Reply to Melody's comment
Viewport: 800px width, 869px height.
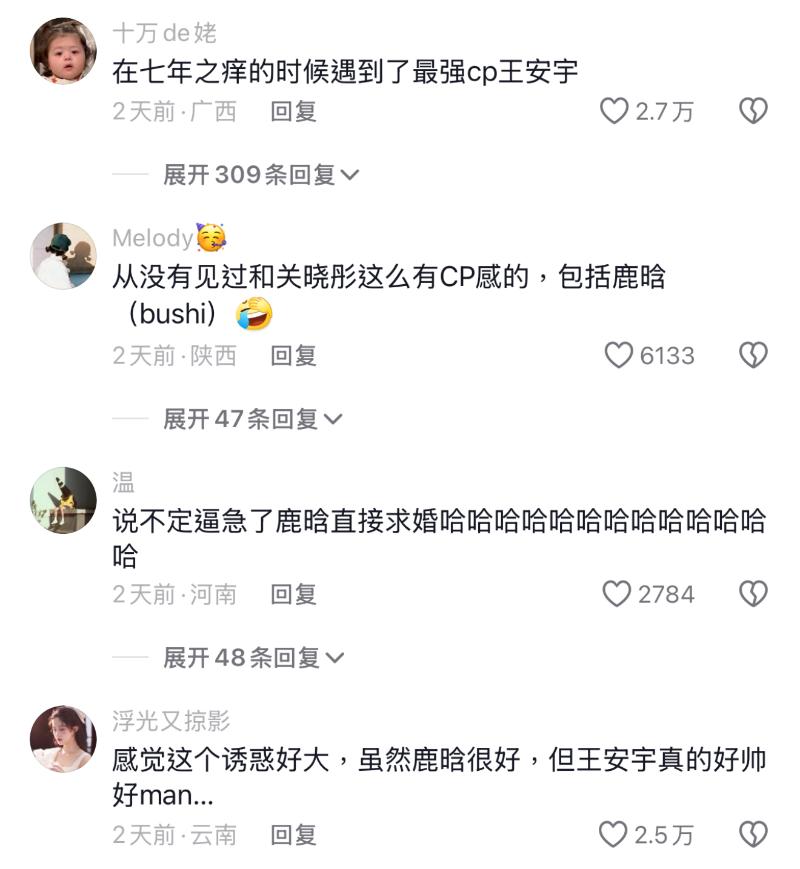pyautogui.click(x=293, y=355)
